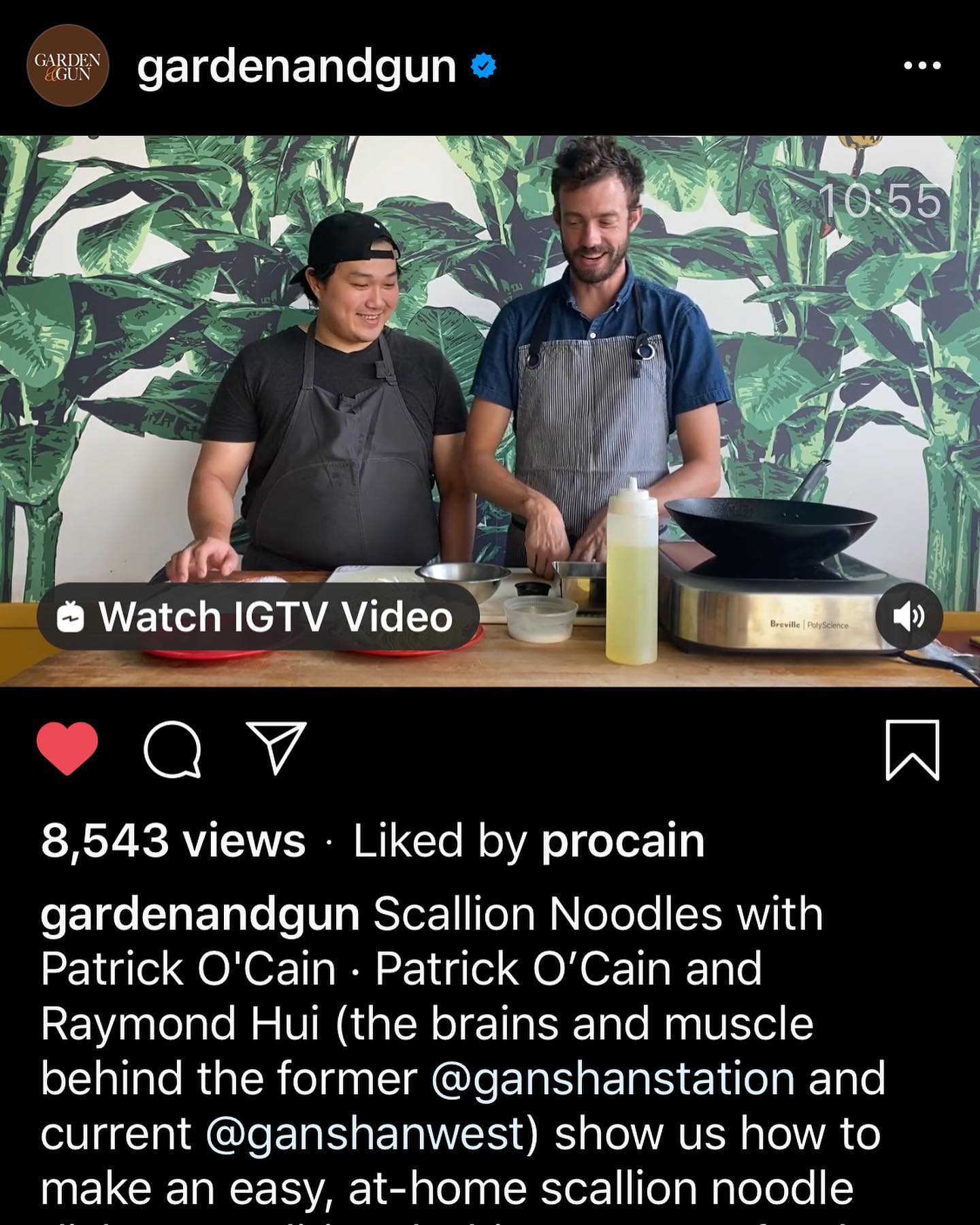Screen dimensions: 980x1225
Task: Open the gardenandgun username in post header
Action: tap(296, 66)
